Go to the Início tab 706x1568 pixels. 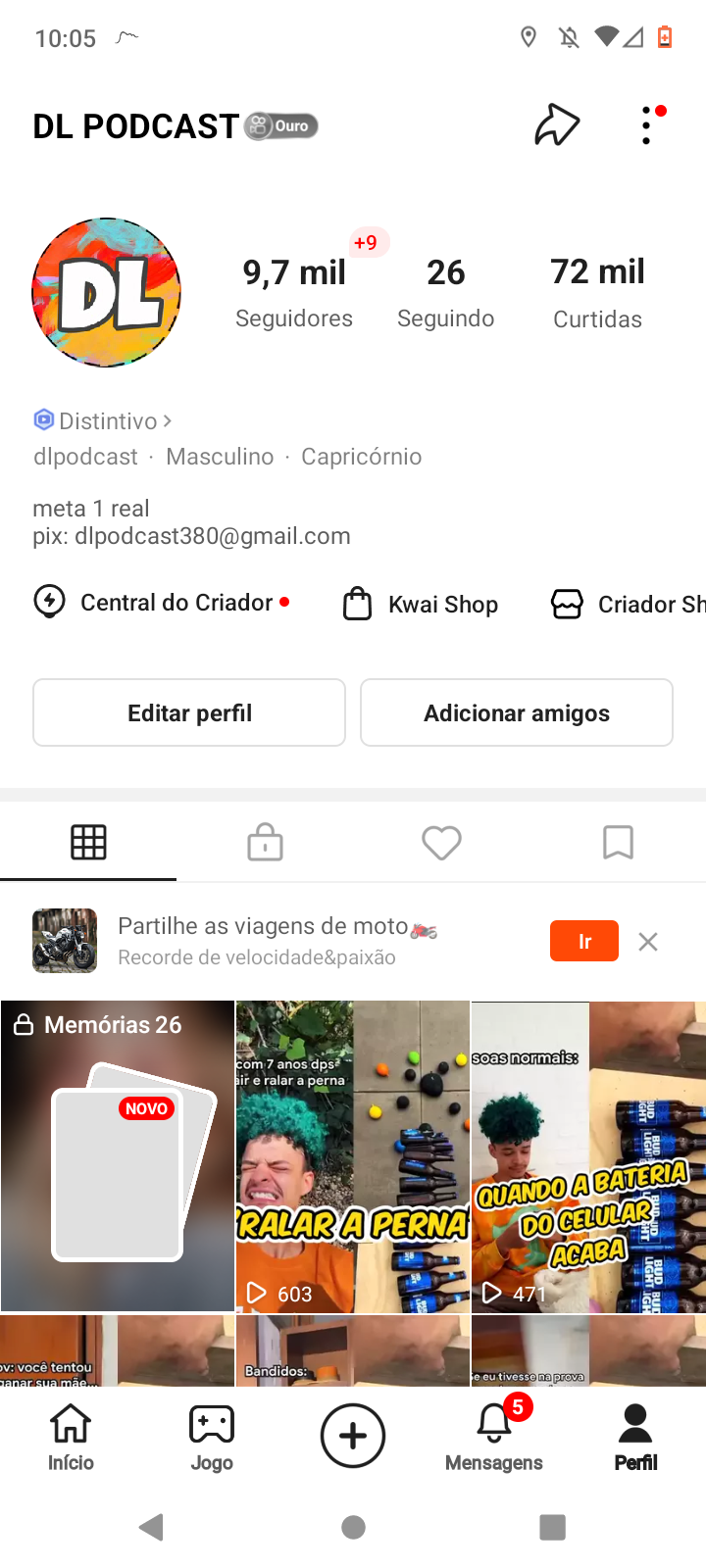click(71, 1437)
